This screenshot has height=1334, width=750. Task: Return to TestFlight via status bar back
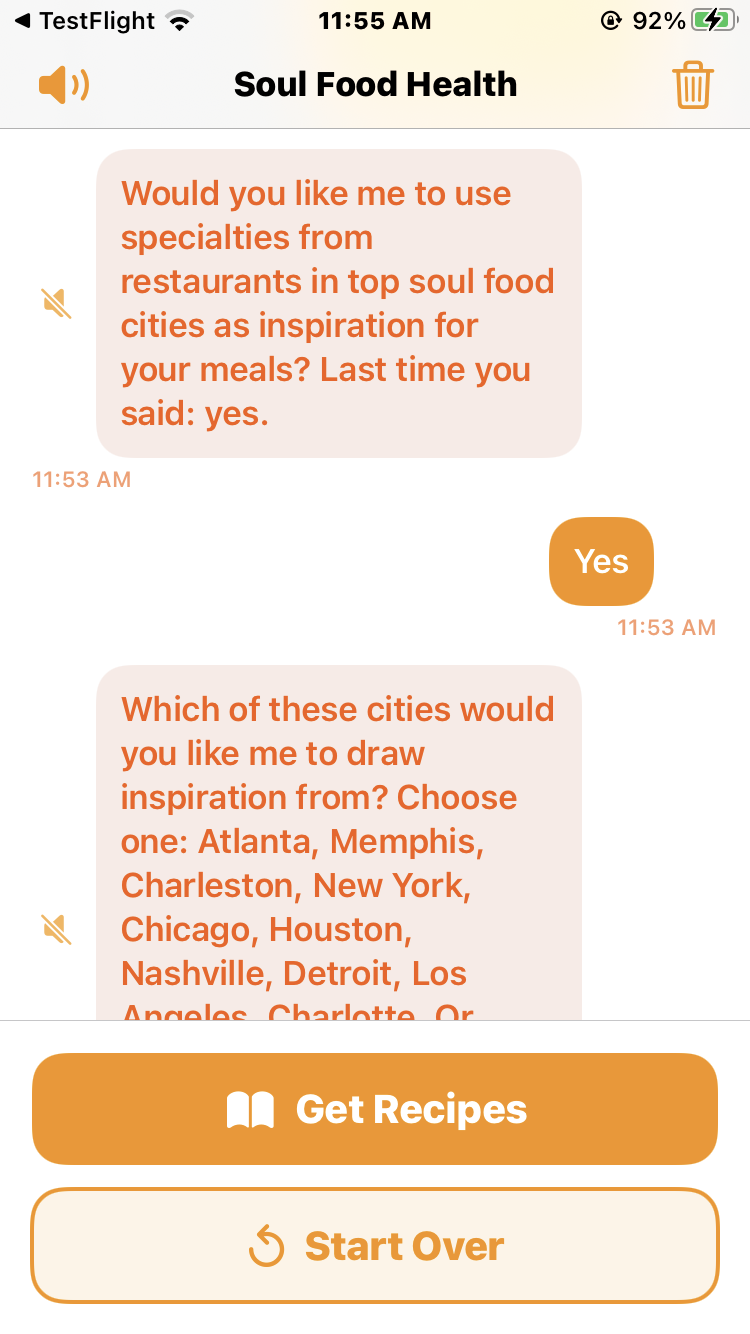[x=85, y=20]
